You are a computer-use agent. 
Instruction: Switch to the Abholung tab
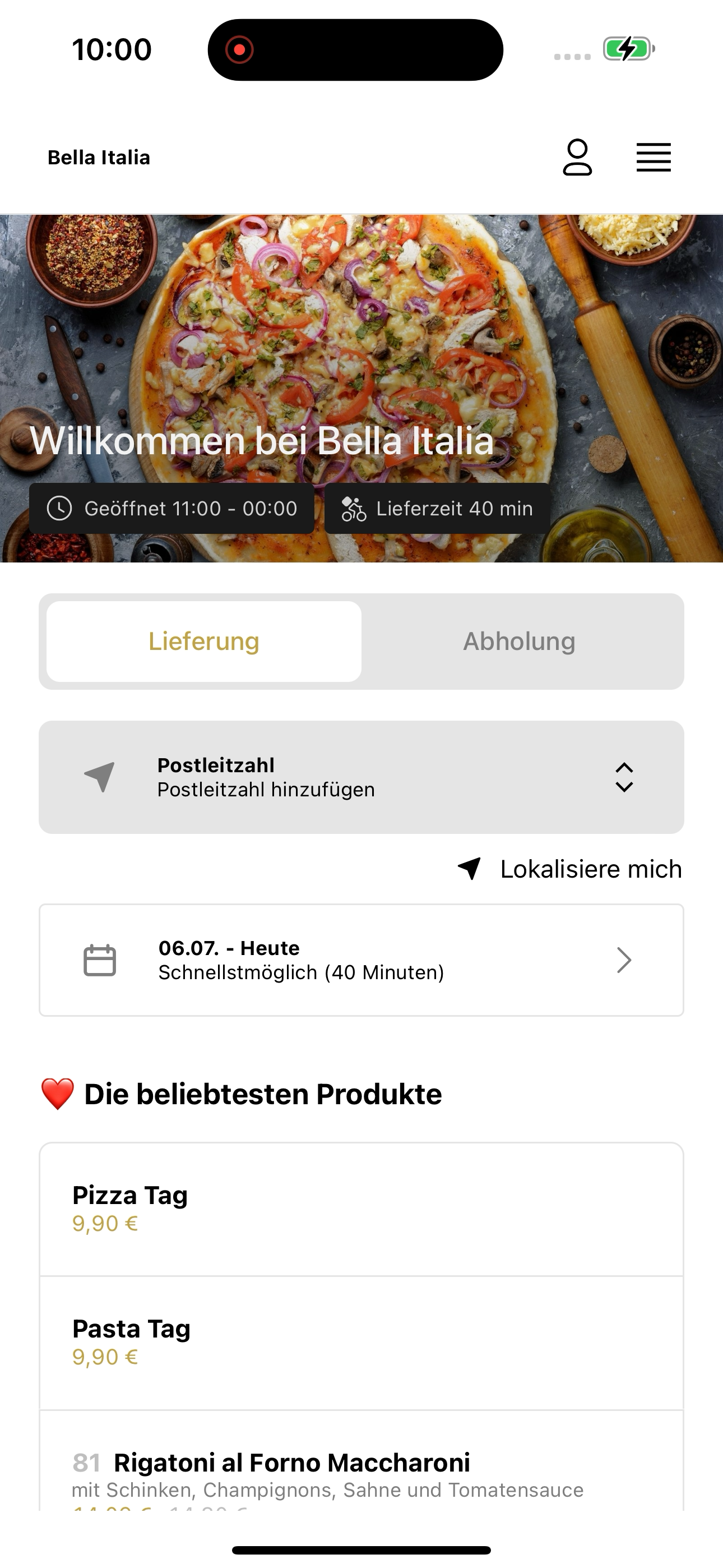tap(519, 642)
